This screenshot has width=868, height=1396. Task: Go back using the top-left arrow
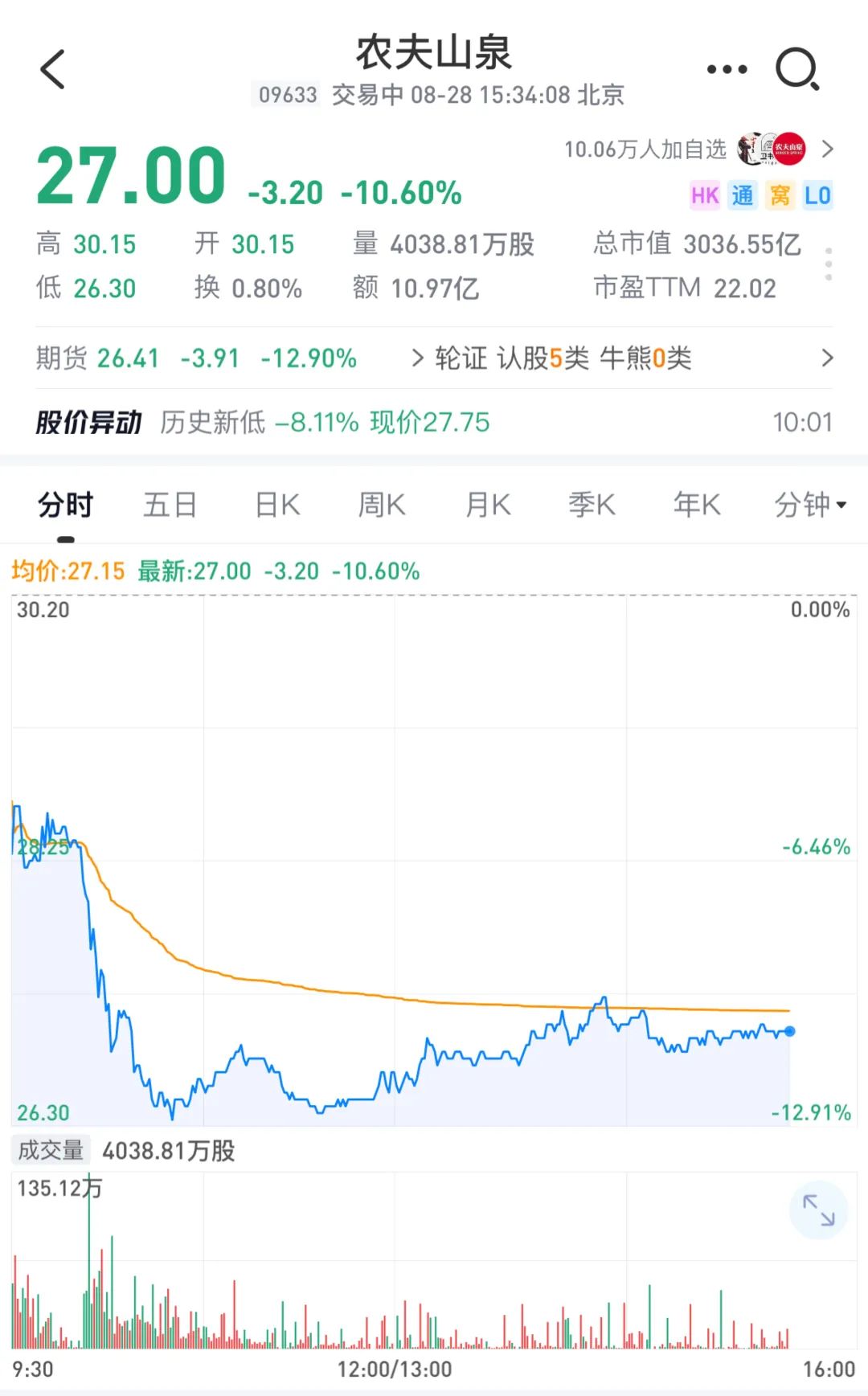53,70
